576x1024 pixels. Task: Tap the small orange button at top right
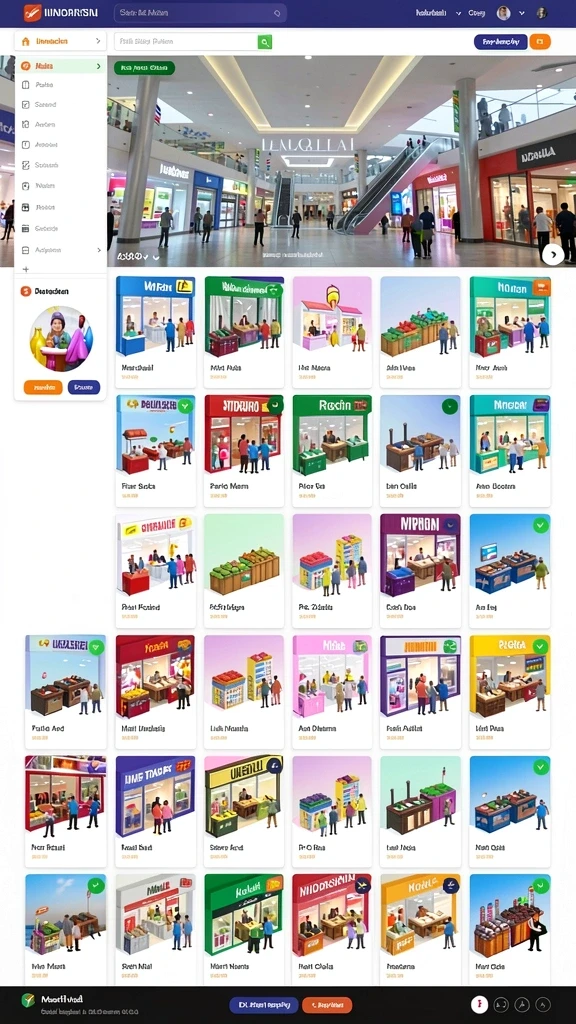(x=540, y=42)
